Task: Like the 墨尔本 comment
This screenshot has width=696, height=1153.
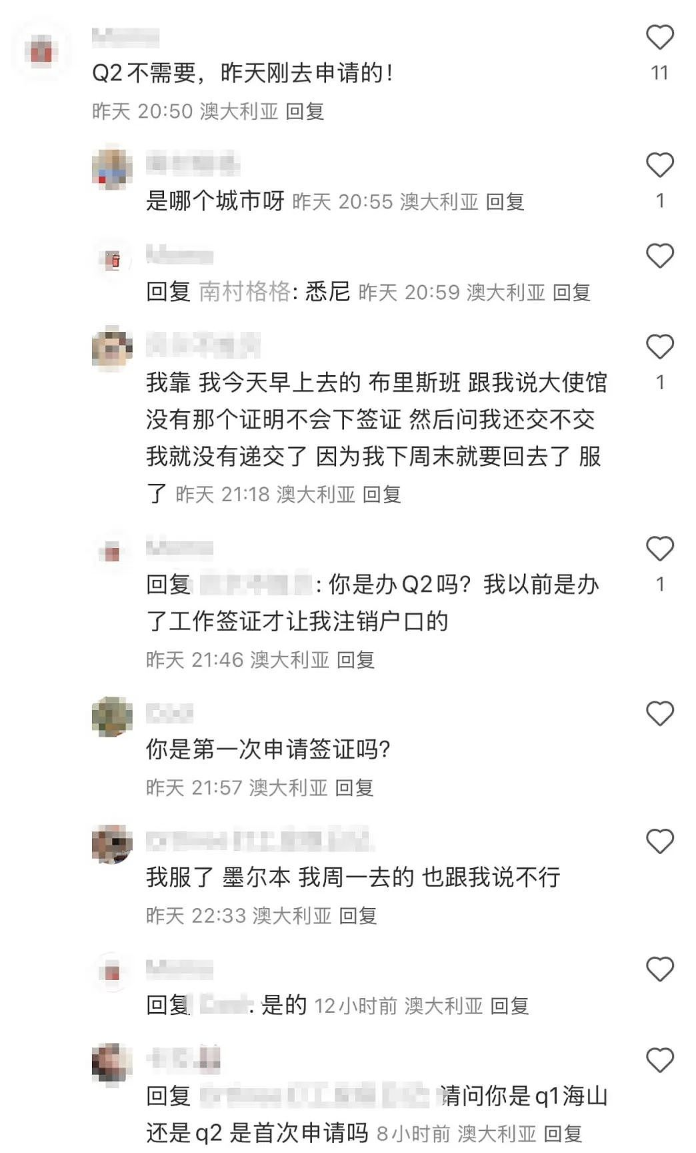Action: (659, 842)
